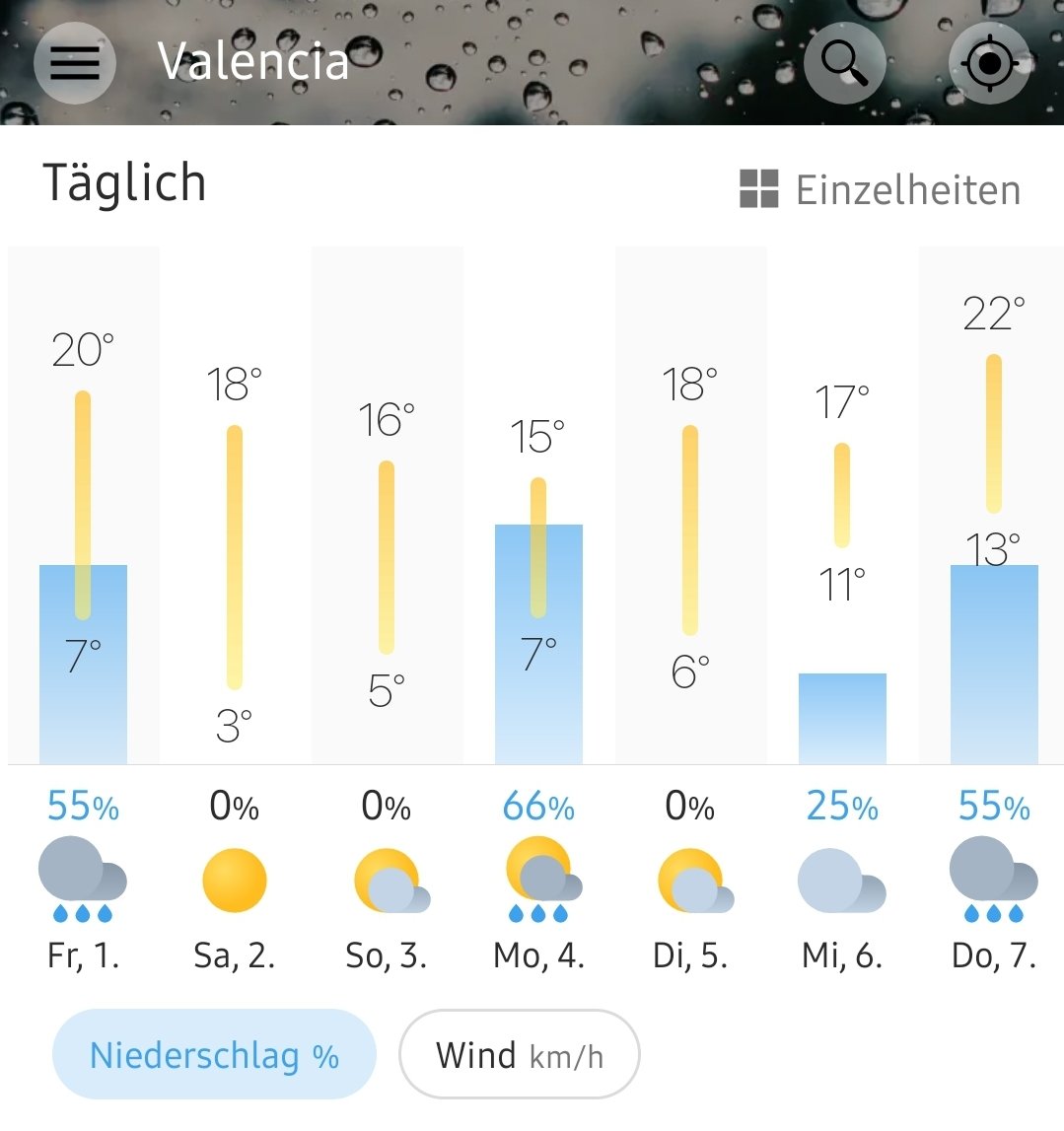
Task: View details for So, 3.
Action: pyautogui.click(x=387, y=592)
